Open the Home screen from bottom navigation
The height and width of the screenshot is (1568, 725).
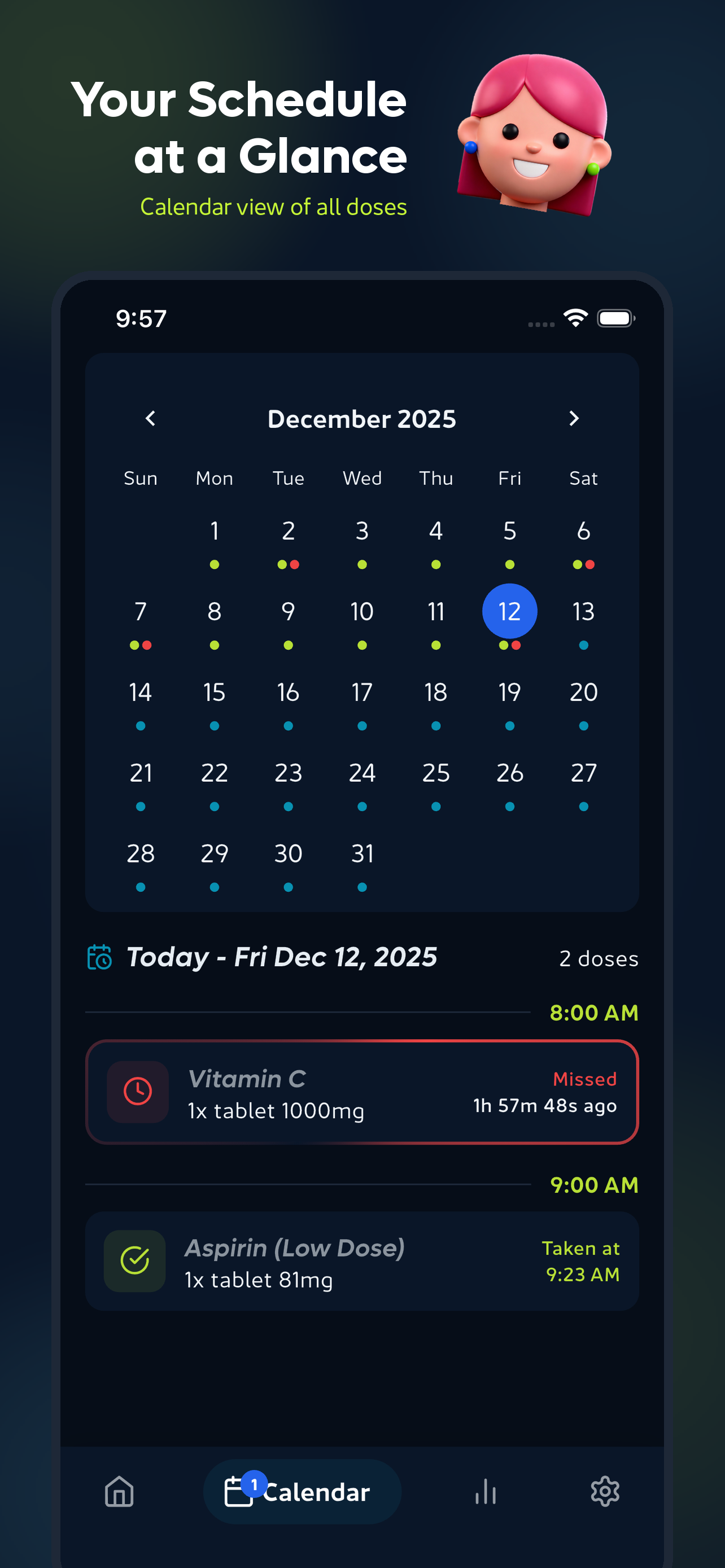point(119,1492)
